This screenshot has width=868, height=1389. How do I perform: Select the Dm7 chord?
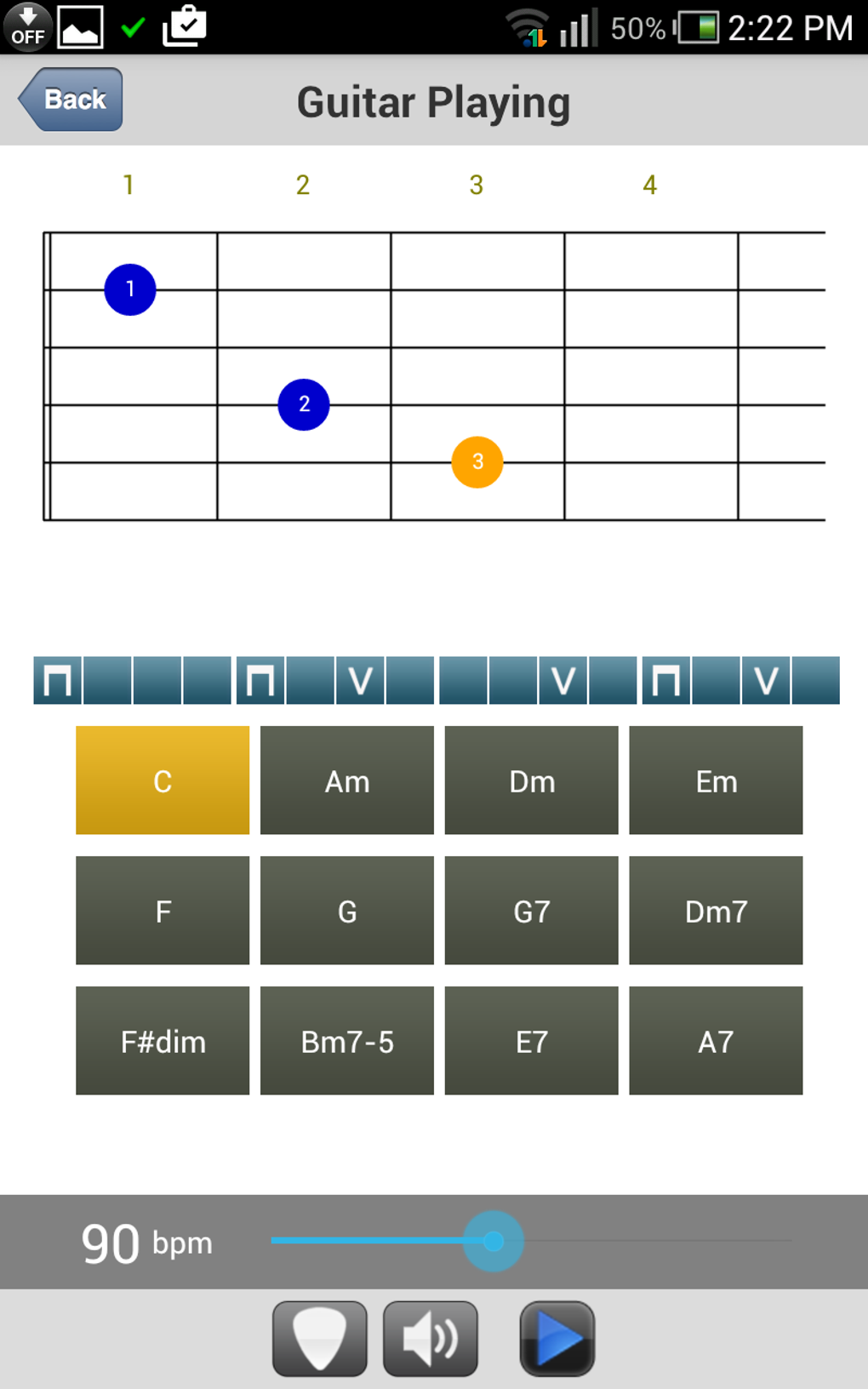click(716, 911)
